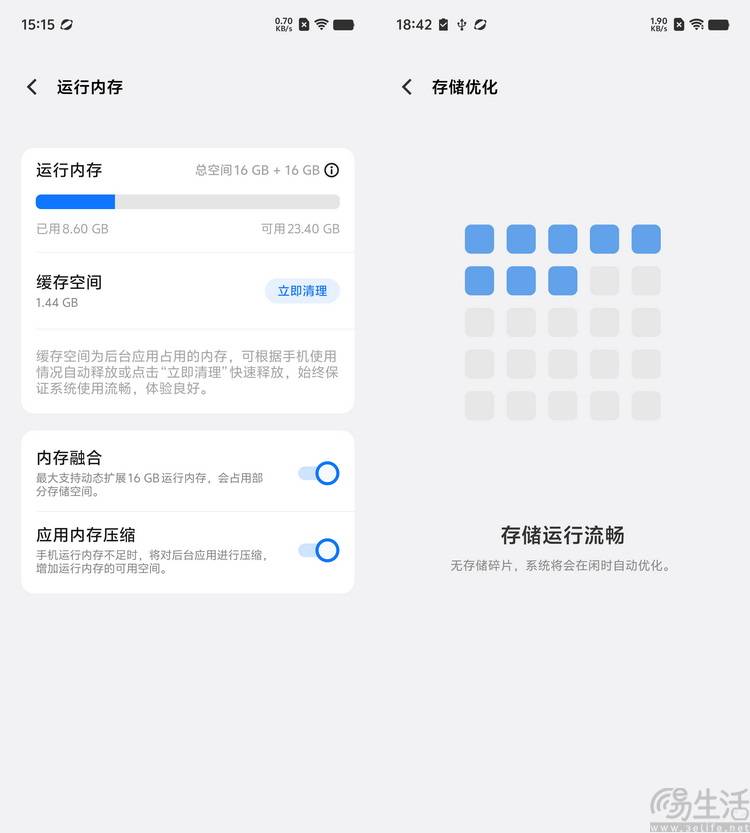Tap the USB connection icon next to 18:42

coord(461,24)
